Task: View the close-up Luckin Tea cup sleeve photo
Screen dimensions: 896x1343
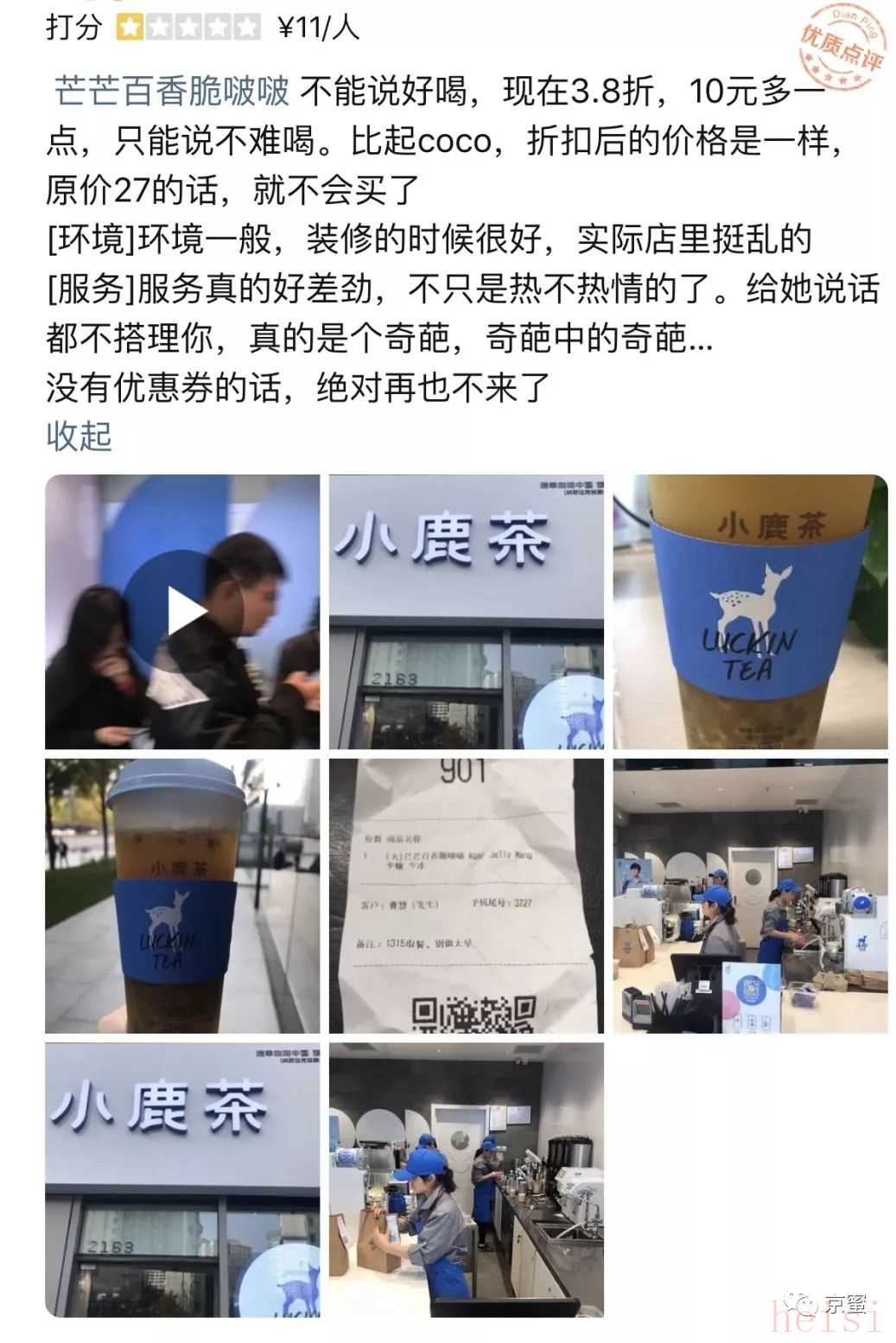Action: pyautogui.click(x=750, y=612)
